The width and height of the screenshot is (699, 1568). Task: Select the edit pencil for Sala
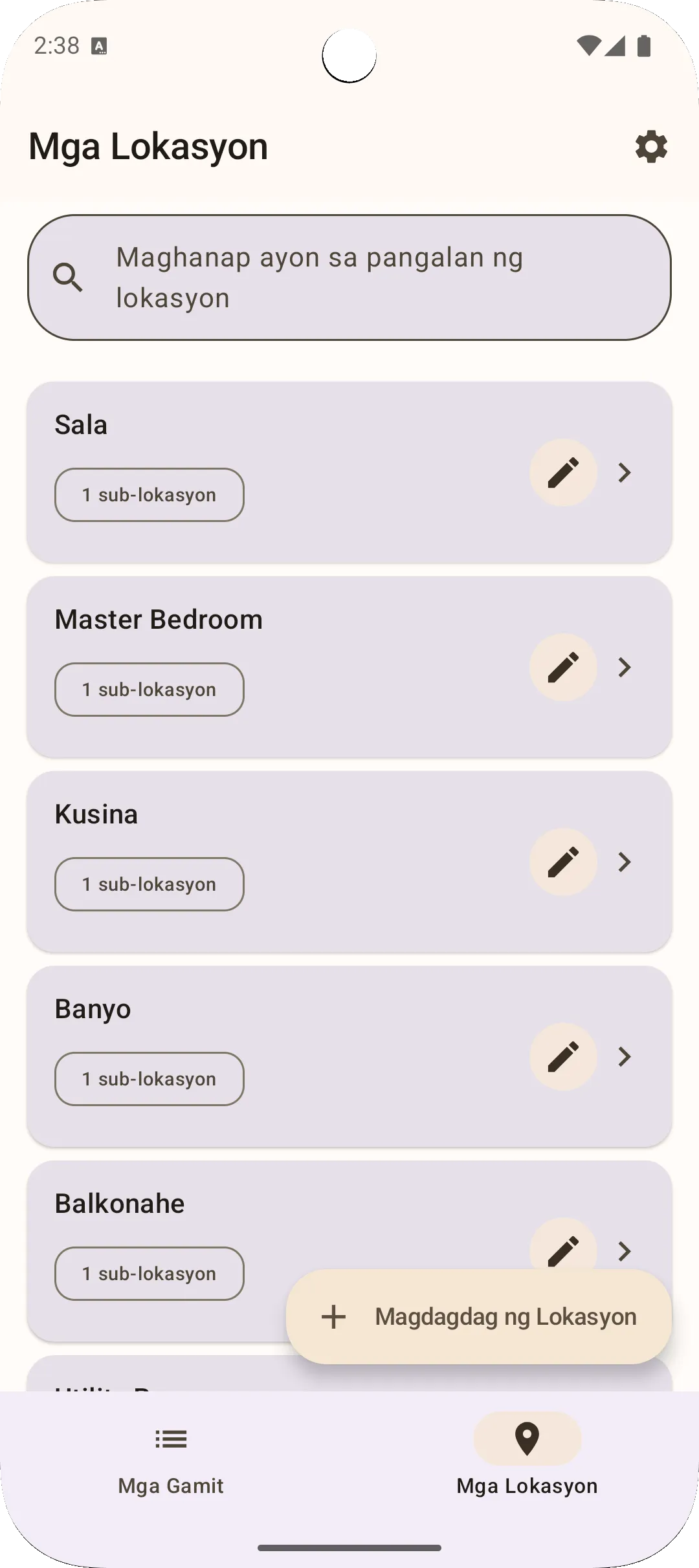coord(562,473)
